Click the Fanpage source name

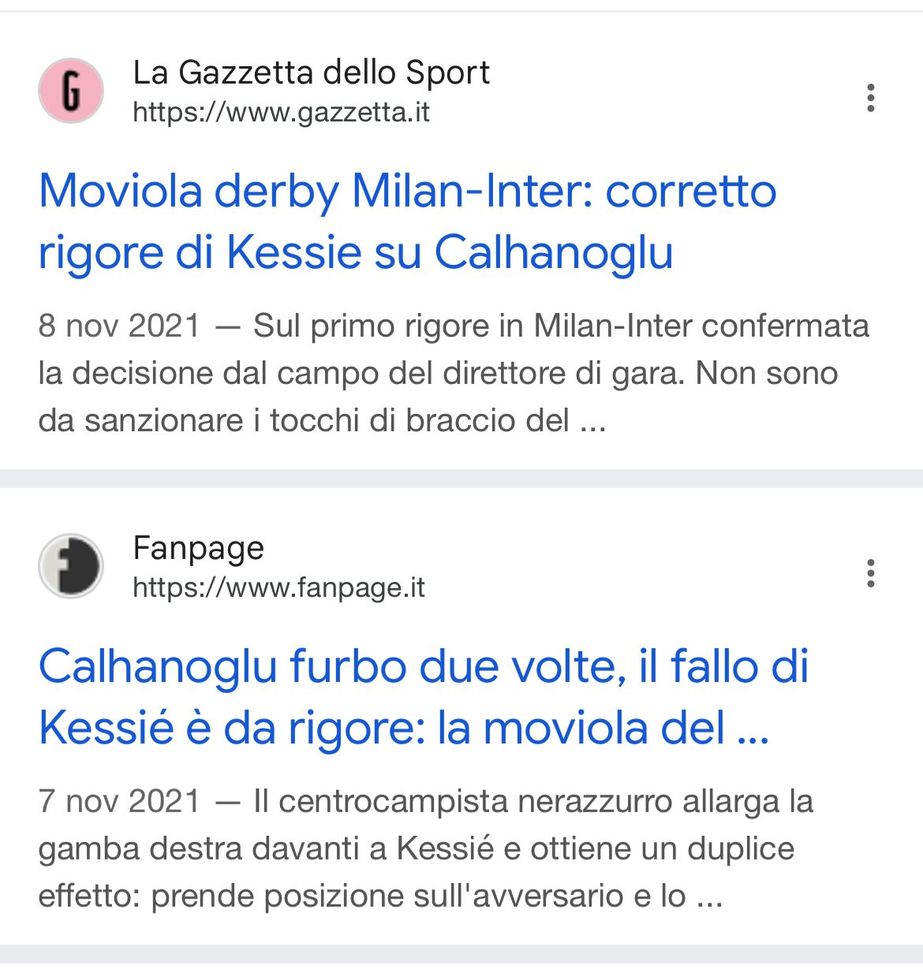pyautogui.click(x=197, y=547)
